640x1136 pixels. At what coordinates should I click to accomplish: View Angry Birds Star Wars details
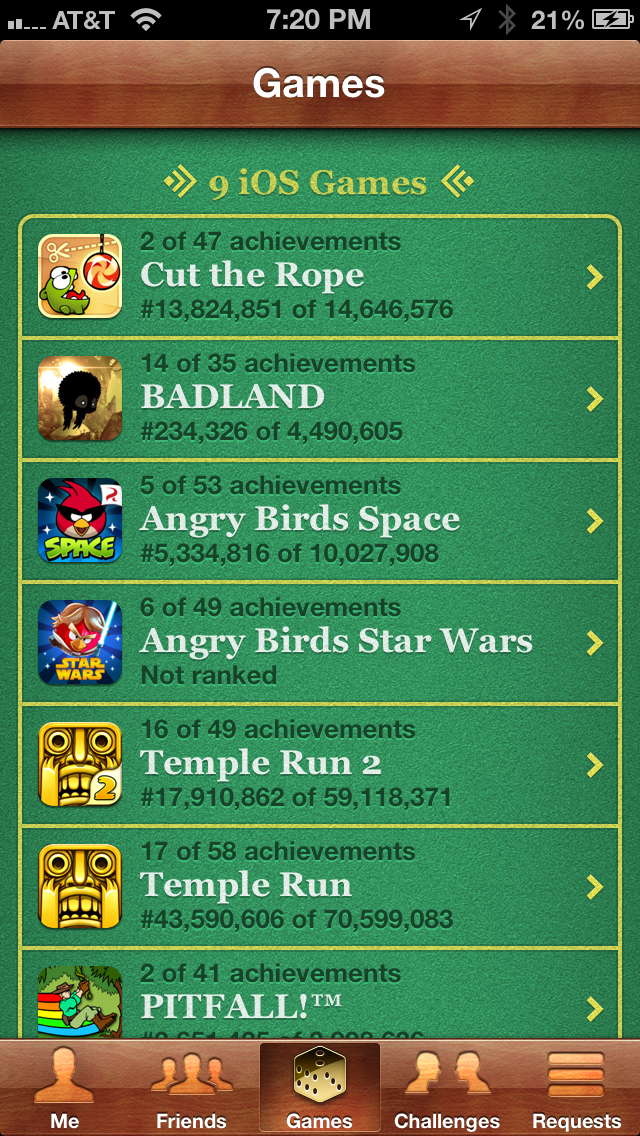320,642
